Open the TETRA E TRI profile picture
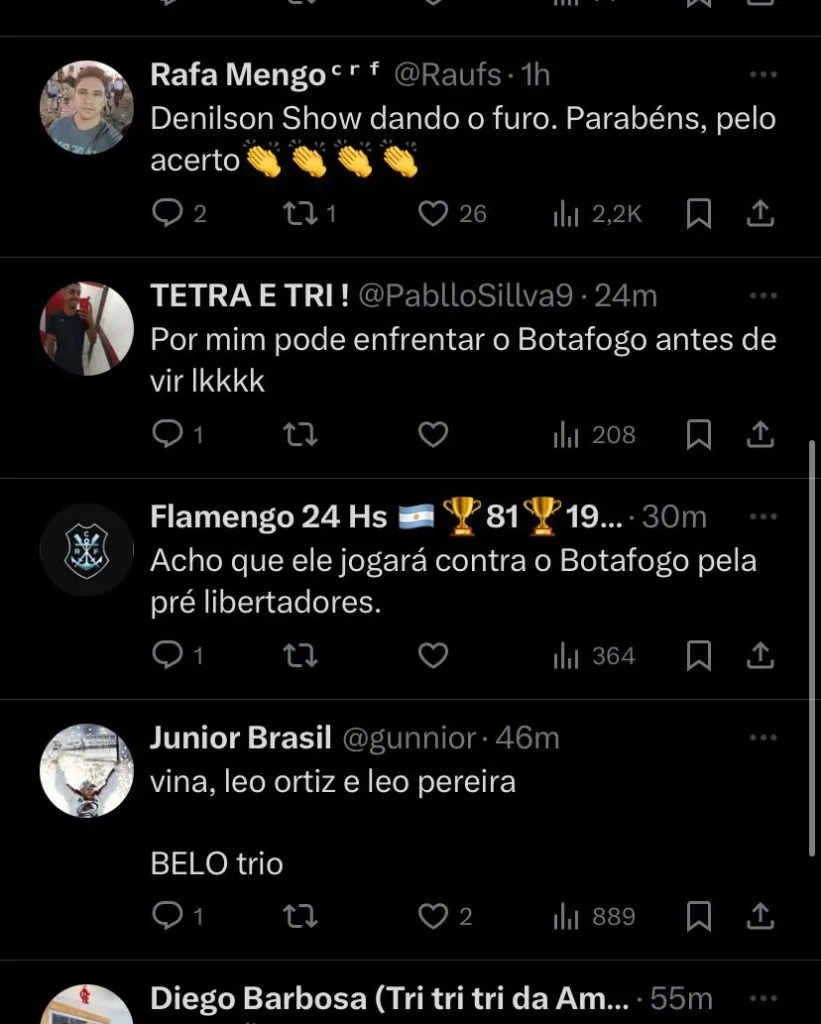This screenshot has width=821, height=1024. (x=86, y=328)
